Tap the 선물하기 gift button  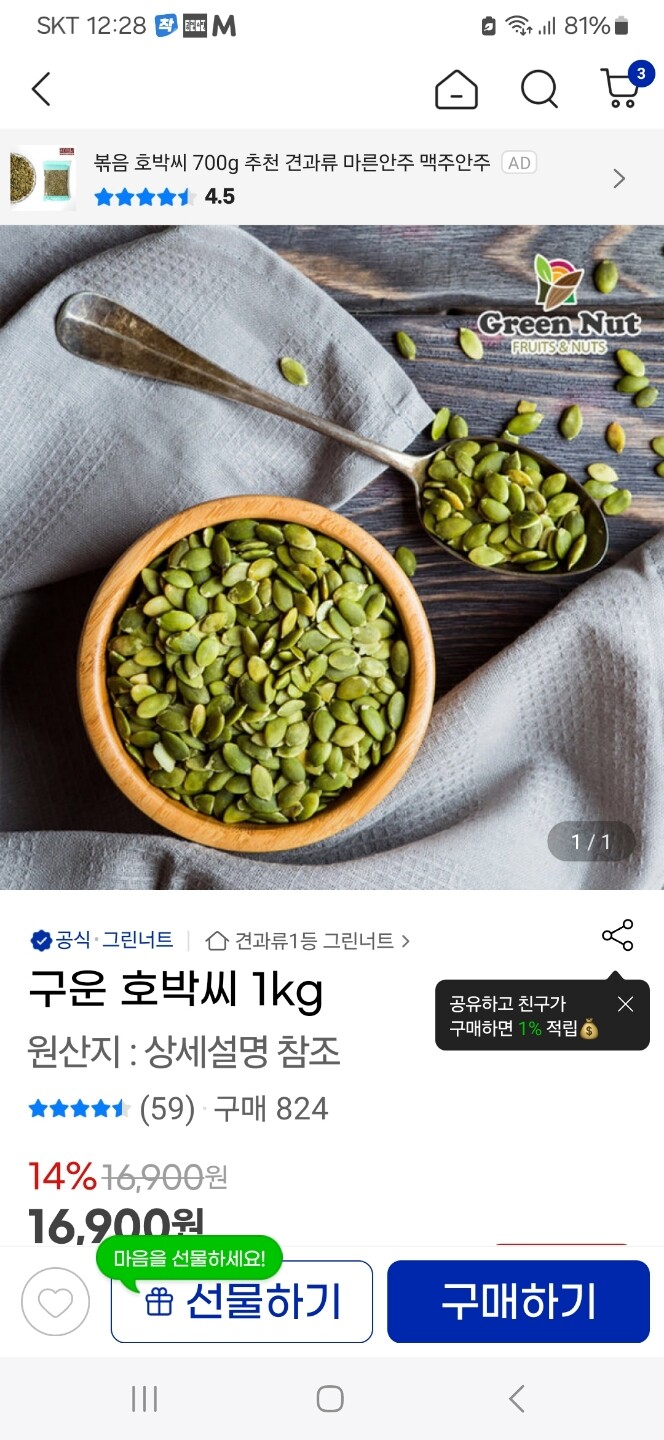pos(242,1302)
